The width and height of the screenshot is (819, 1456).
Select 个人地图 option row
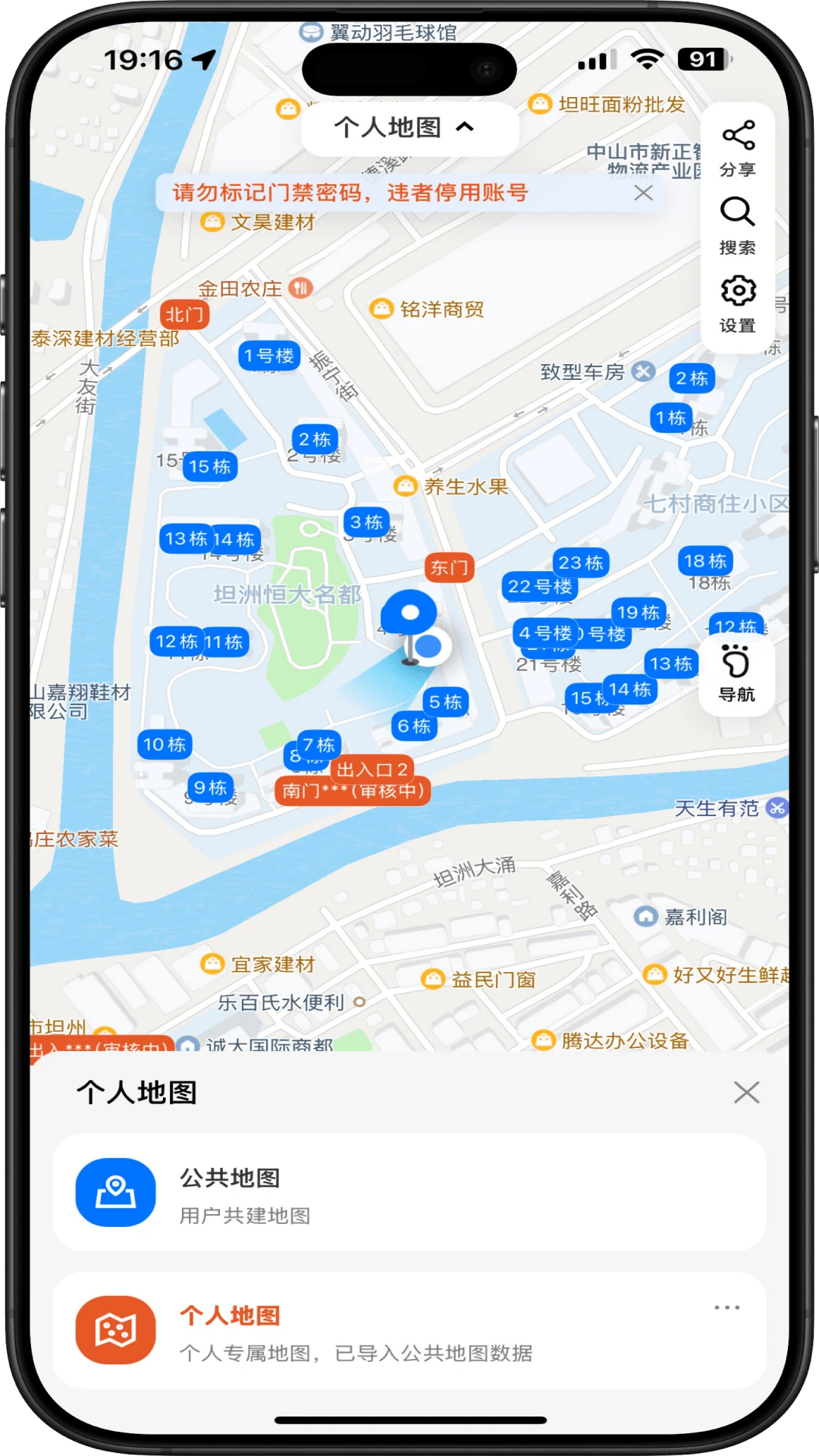[409, 1331]
